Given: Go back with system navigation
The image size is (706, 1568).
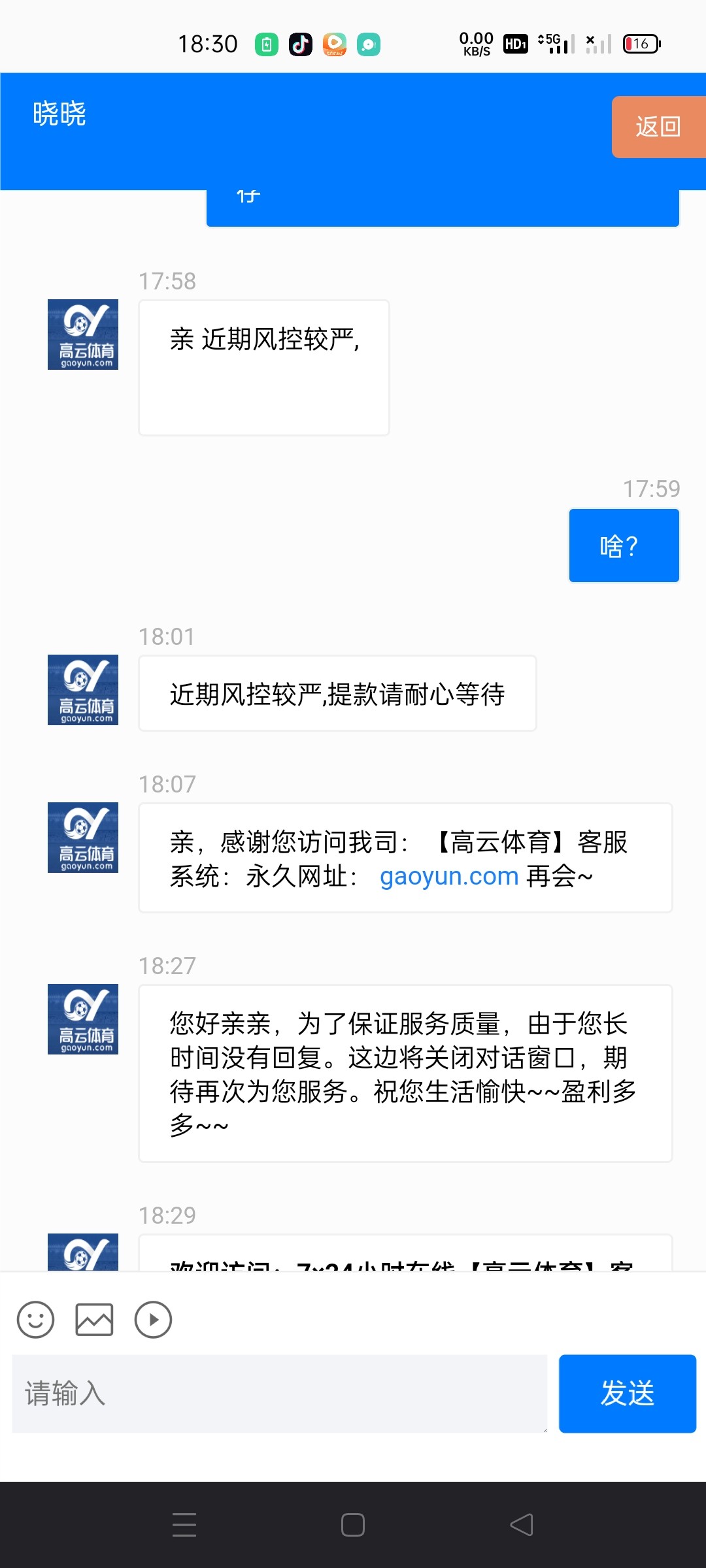Looking at the screenshot, I should 522,1525.
